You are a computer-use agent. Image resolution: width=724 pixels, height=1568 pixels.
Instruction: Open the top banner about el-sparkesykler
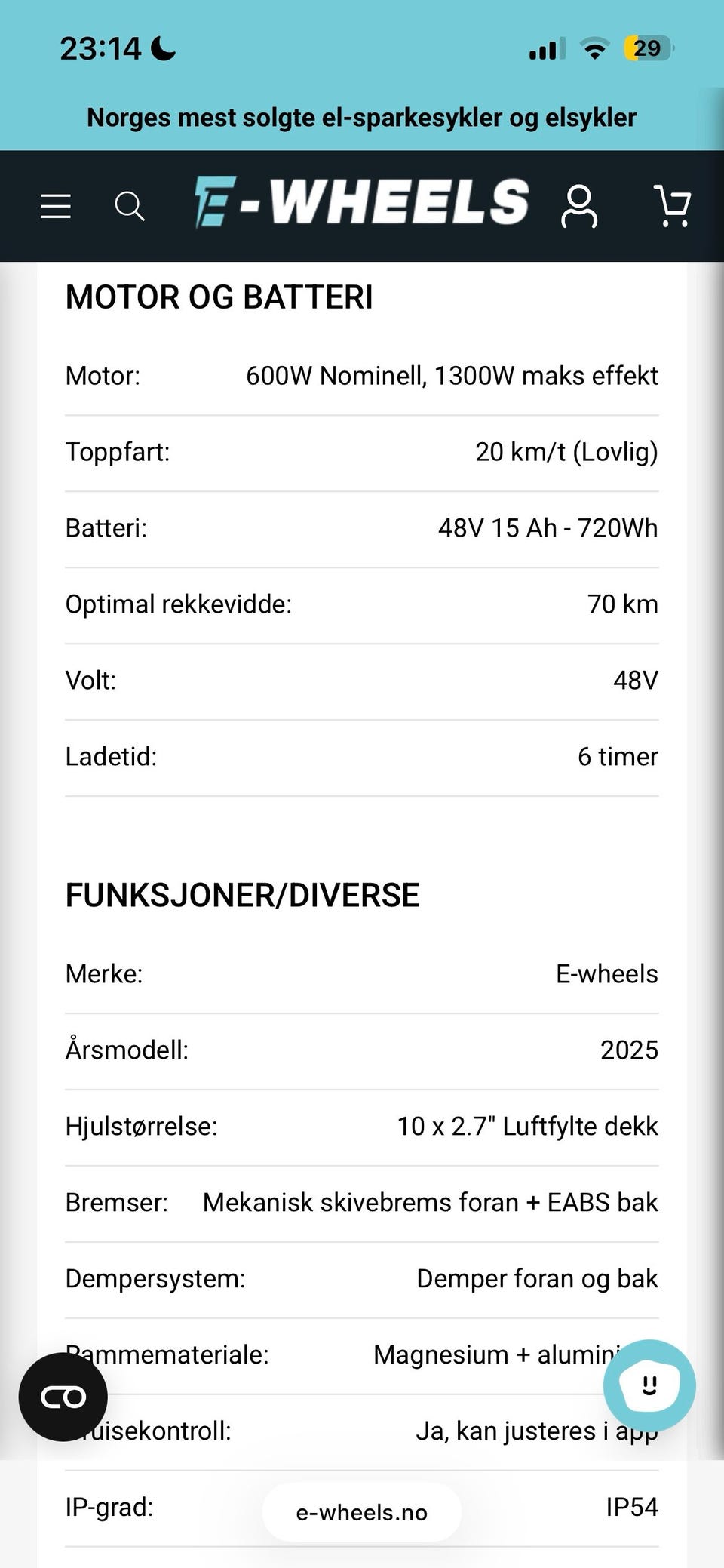coord(362,117)
